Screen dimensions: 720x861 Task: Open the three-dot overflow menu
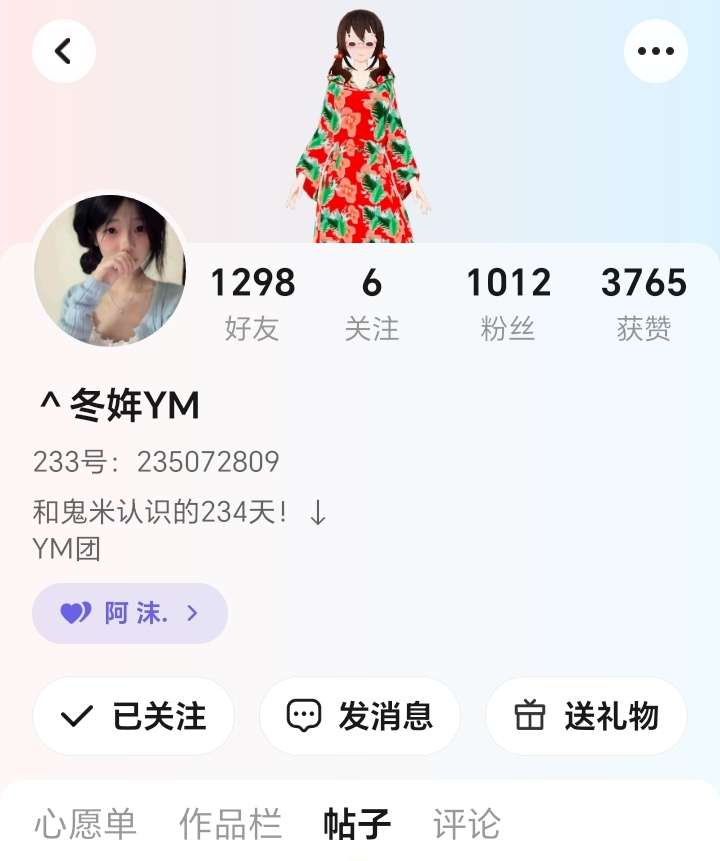tap(655, 51)
